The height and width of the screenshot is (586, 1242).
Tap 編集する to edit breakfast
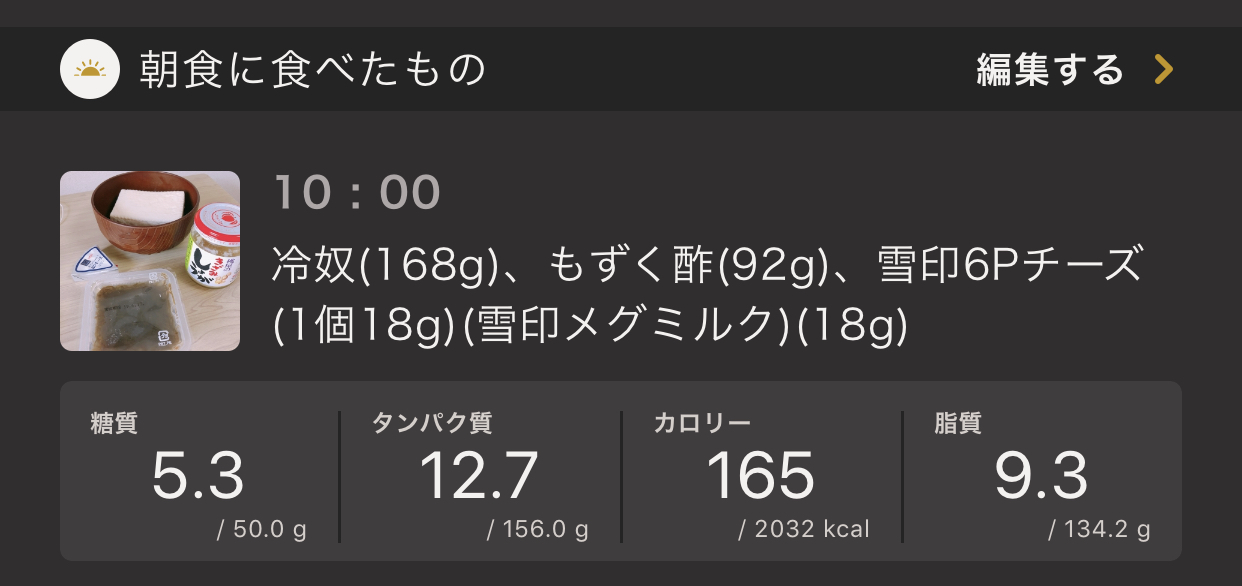pyautogui.click(x=1073, y=70)
